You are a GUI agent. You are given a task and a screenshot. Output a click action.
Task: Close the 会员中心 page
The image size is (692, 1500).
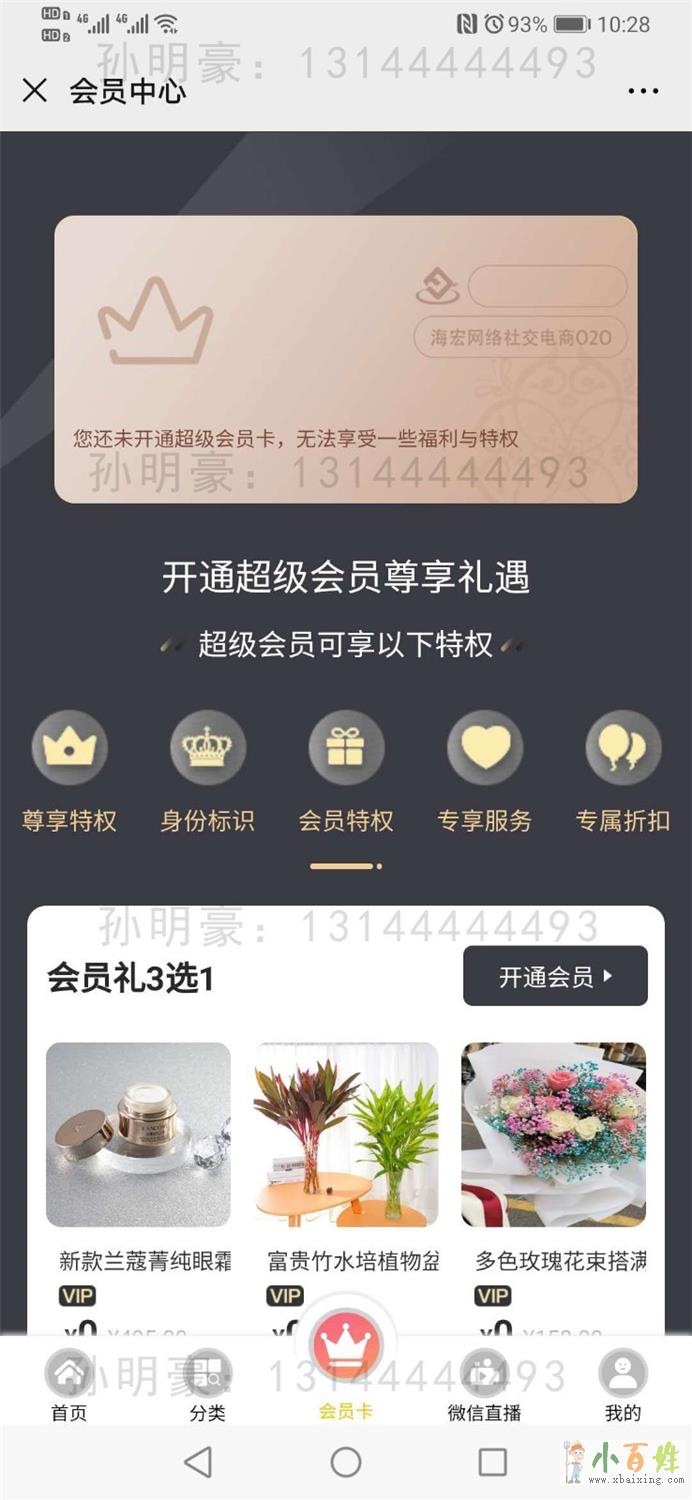click(x=34, y=91)
